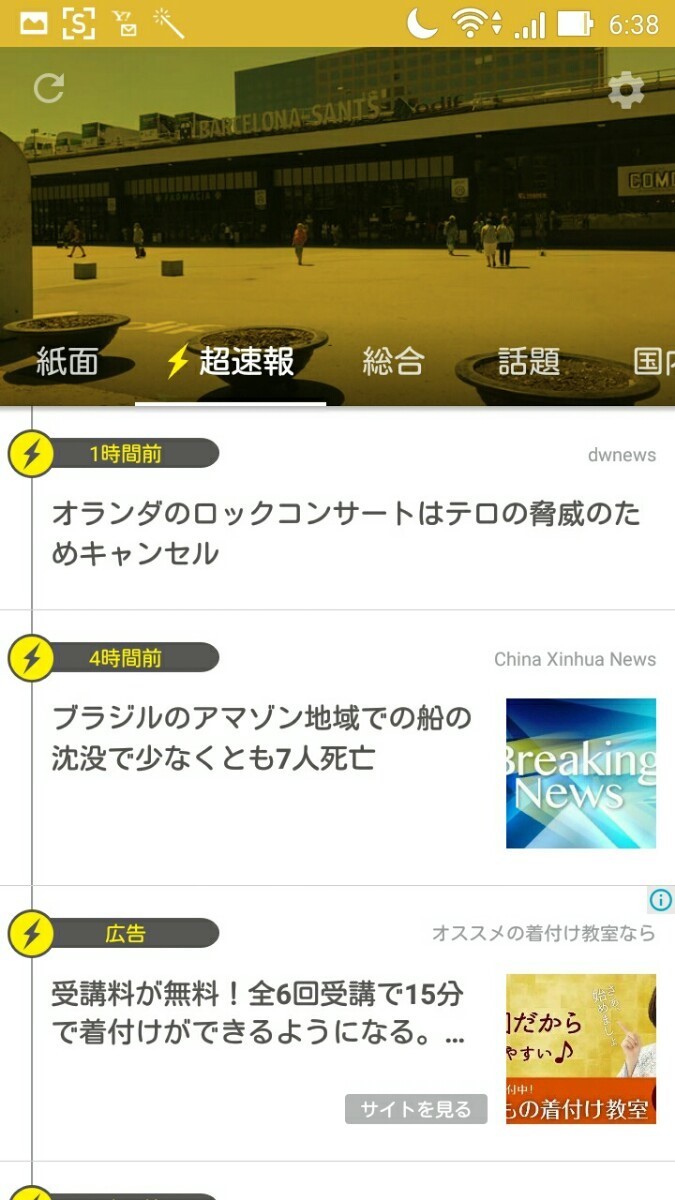
Task: Switch to the 総合 tab
Action: (393, 361)
